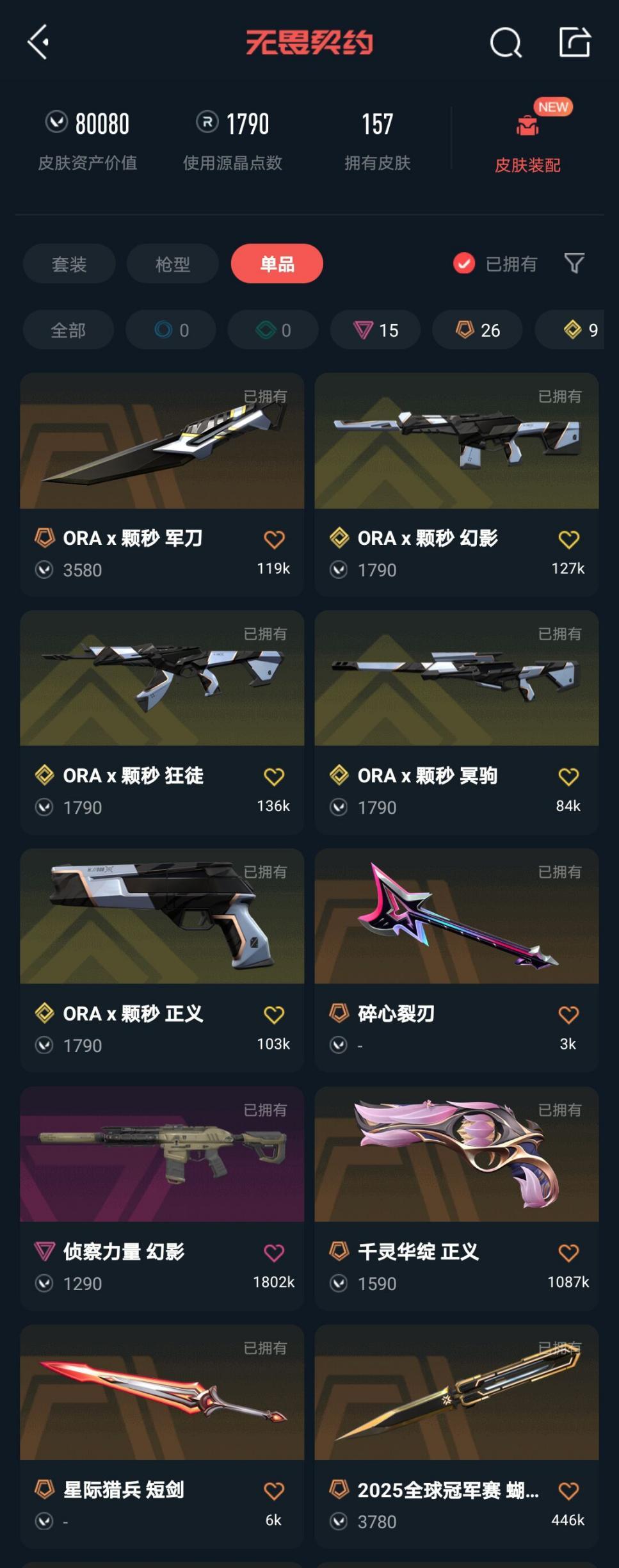The image size is (619, 1568).
Task: Toggle the 已拥有 owned checkbox
Action: 464,263
